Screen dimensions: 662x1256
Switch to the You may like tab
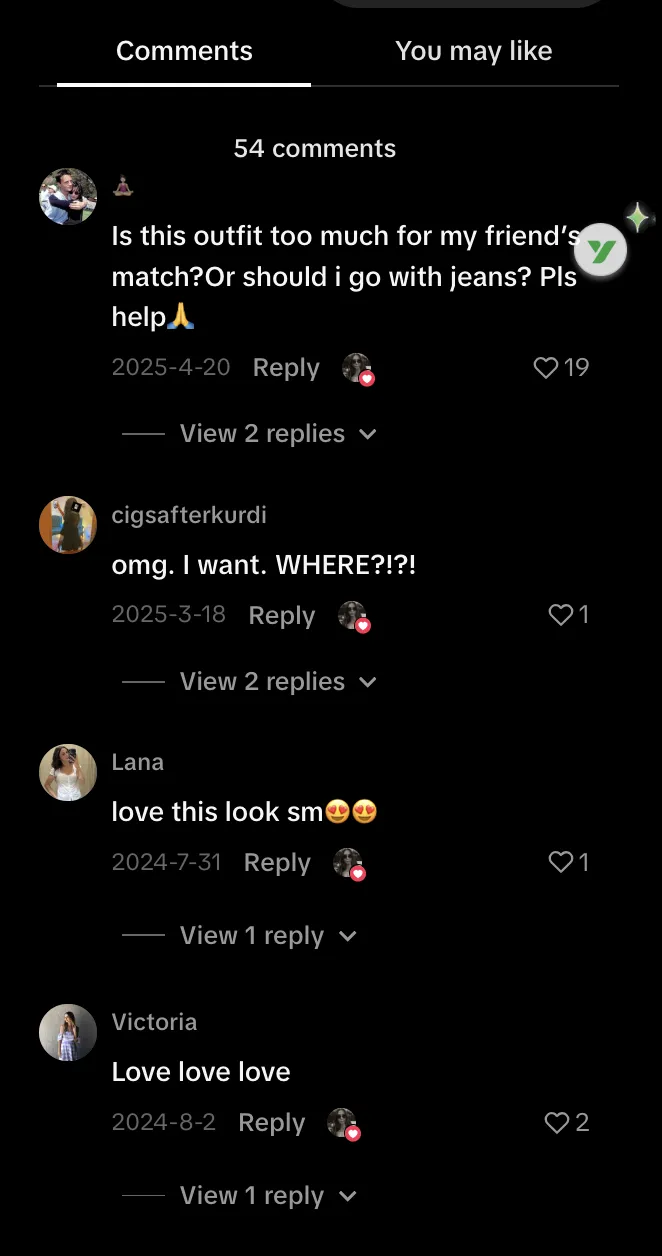coord(473,51)
